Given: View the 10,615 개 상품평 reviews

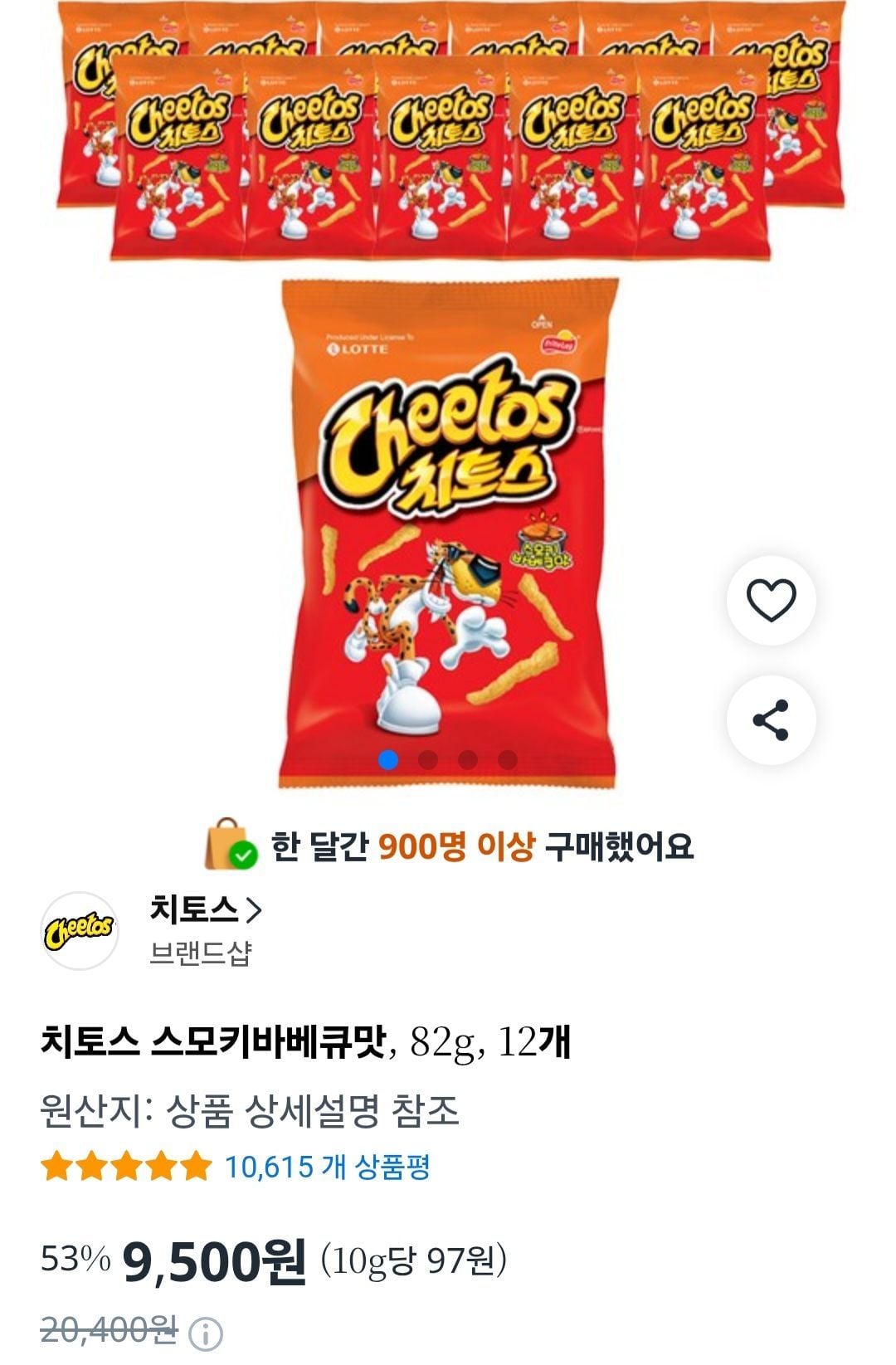Looking at the screenshot, I should [327, 1167].
